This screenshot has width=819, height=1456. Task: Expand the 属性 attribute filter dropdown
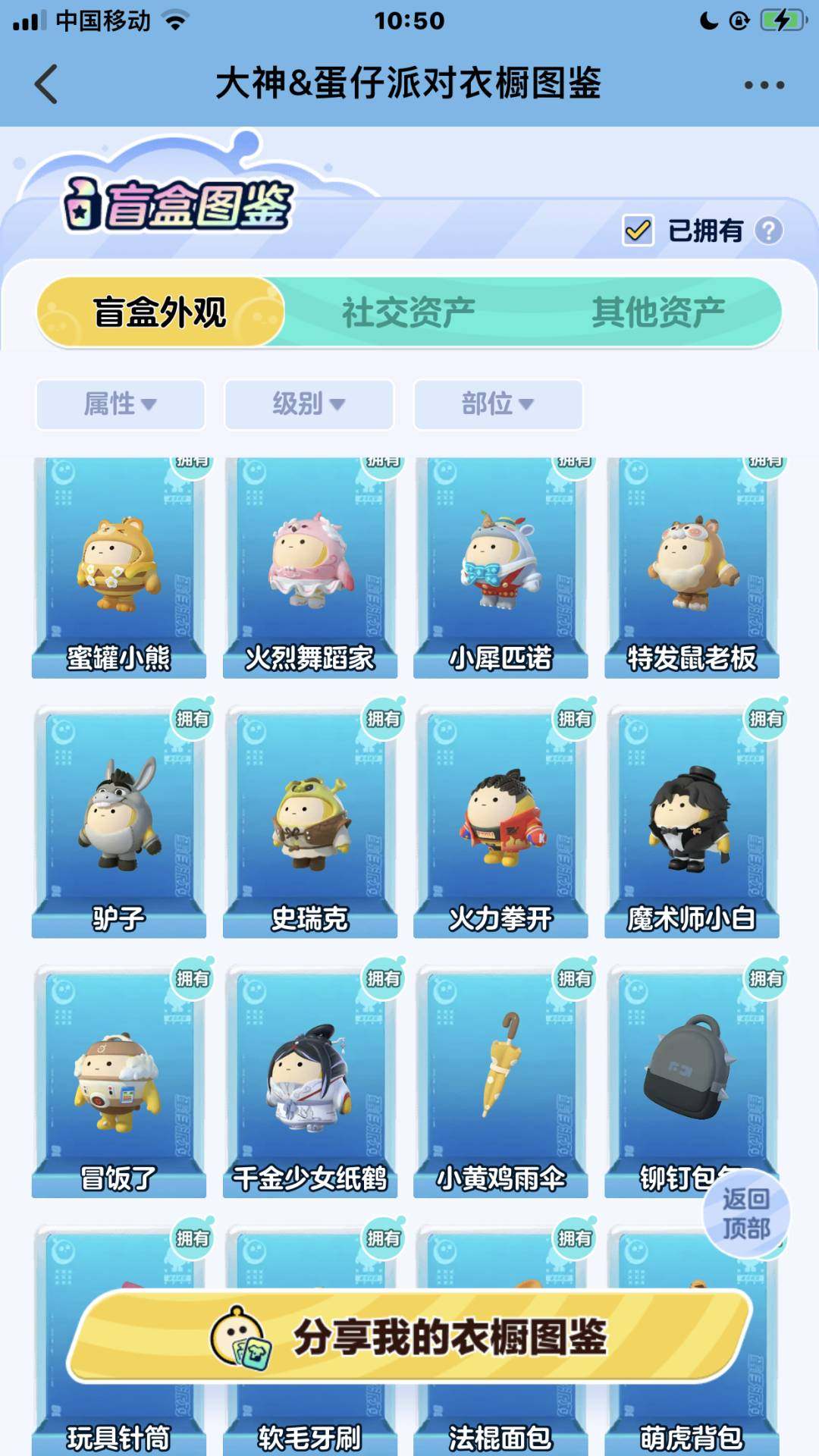(x=120, y=405)
